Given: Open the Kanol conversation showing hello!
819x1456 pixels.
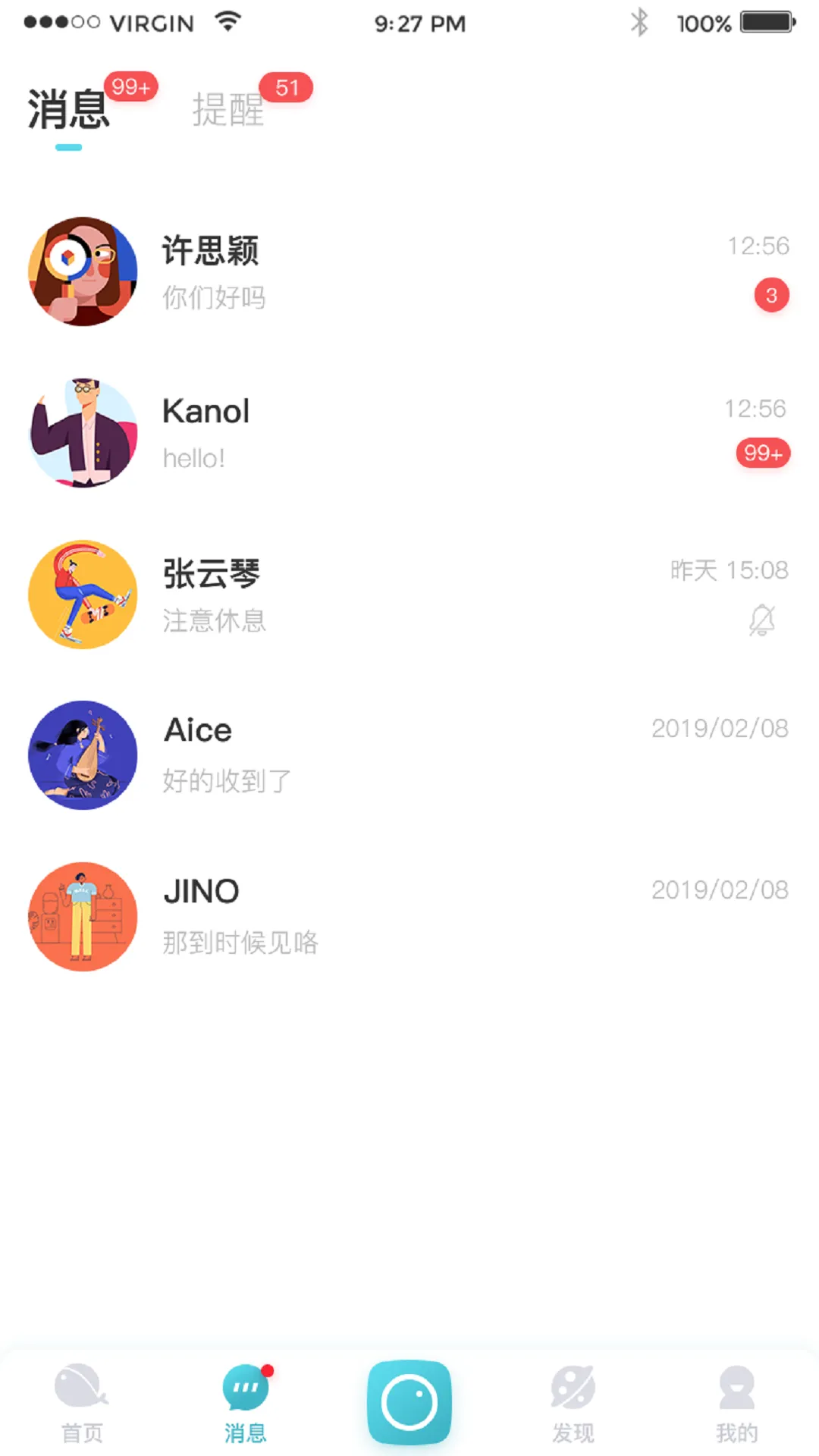Looking at the screenshot, I should 303,432.
